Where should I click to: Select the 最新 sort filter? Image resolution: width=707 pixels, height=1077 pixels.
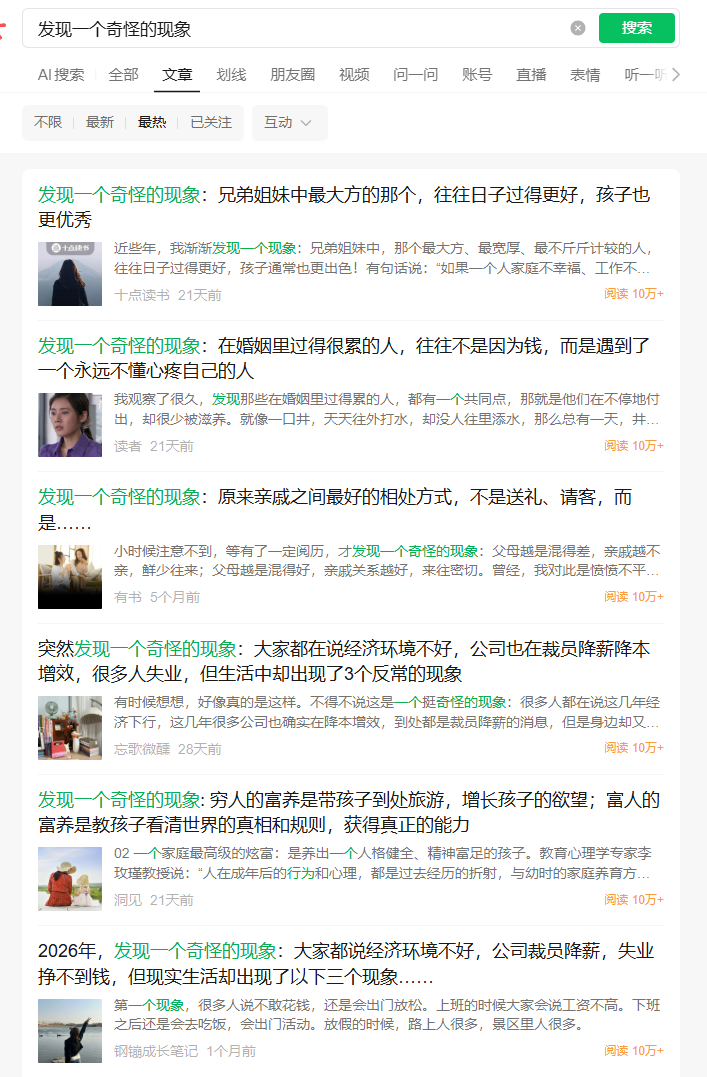[100, 122]
